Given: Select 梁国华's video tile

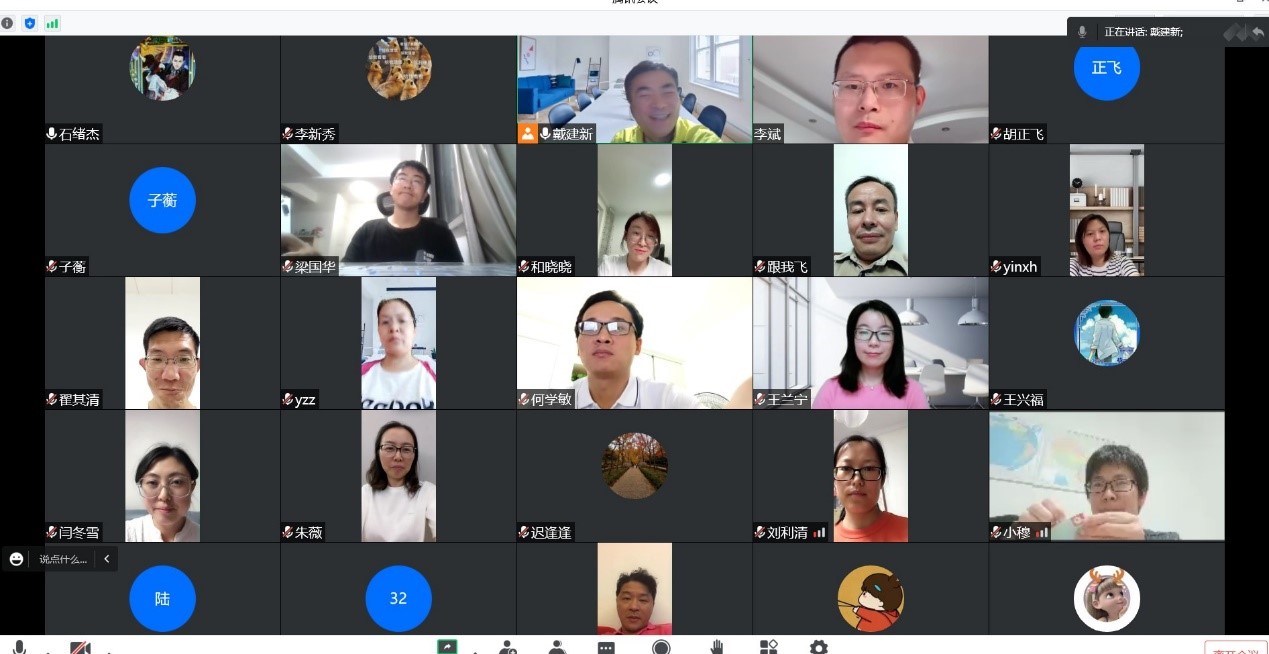Looking at the screenshot, I should [398, 209].
